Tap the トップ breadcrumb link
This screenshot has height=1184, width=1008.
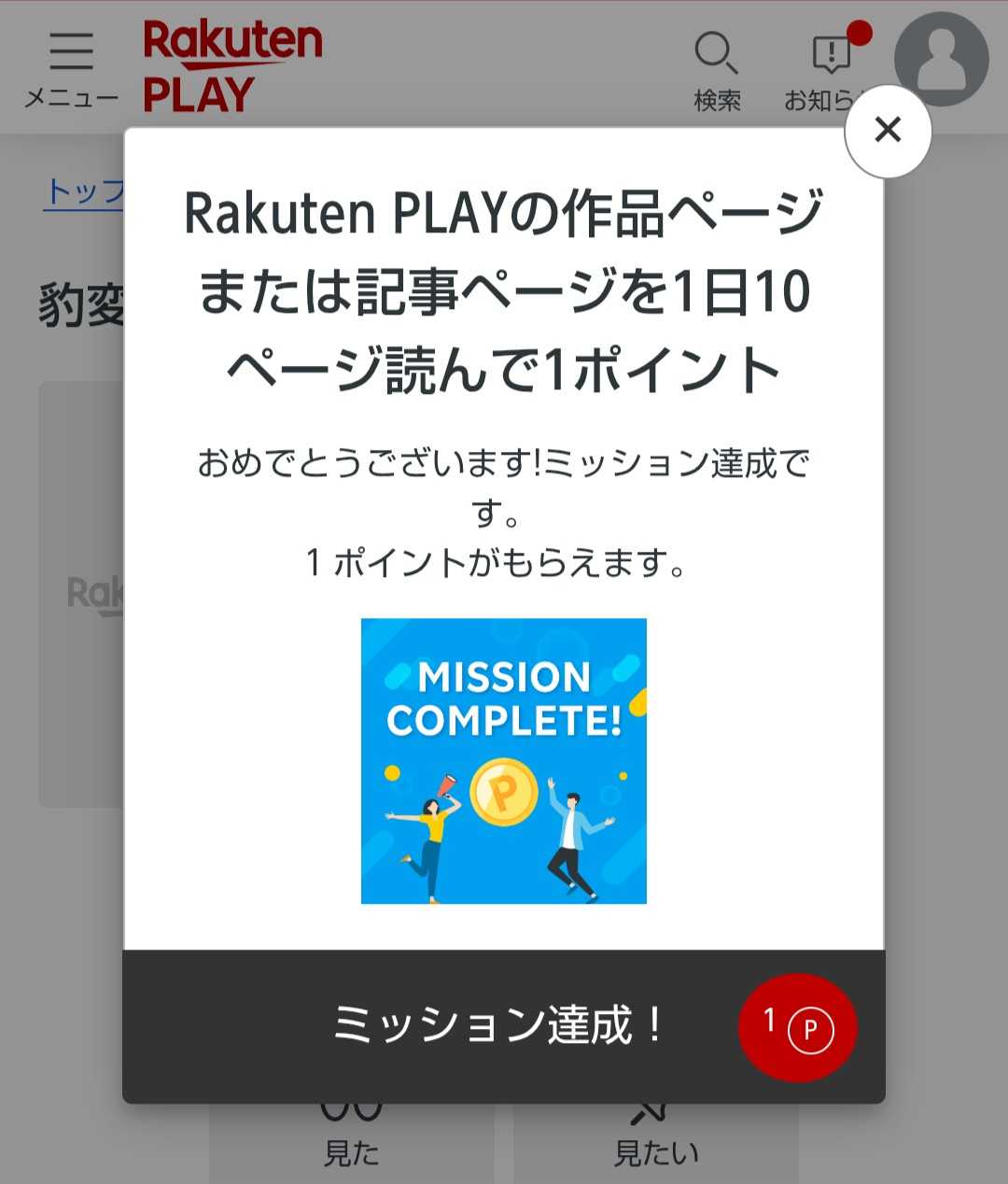pos(84,191)
